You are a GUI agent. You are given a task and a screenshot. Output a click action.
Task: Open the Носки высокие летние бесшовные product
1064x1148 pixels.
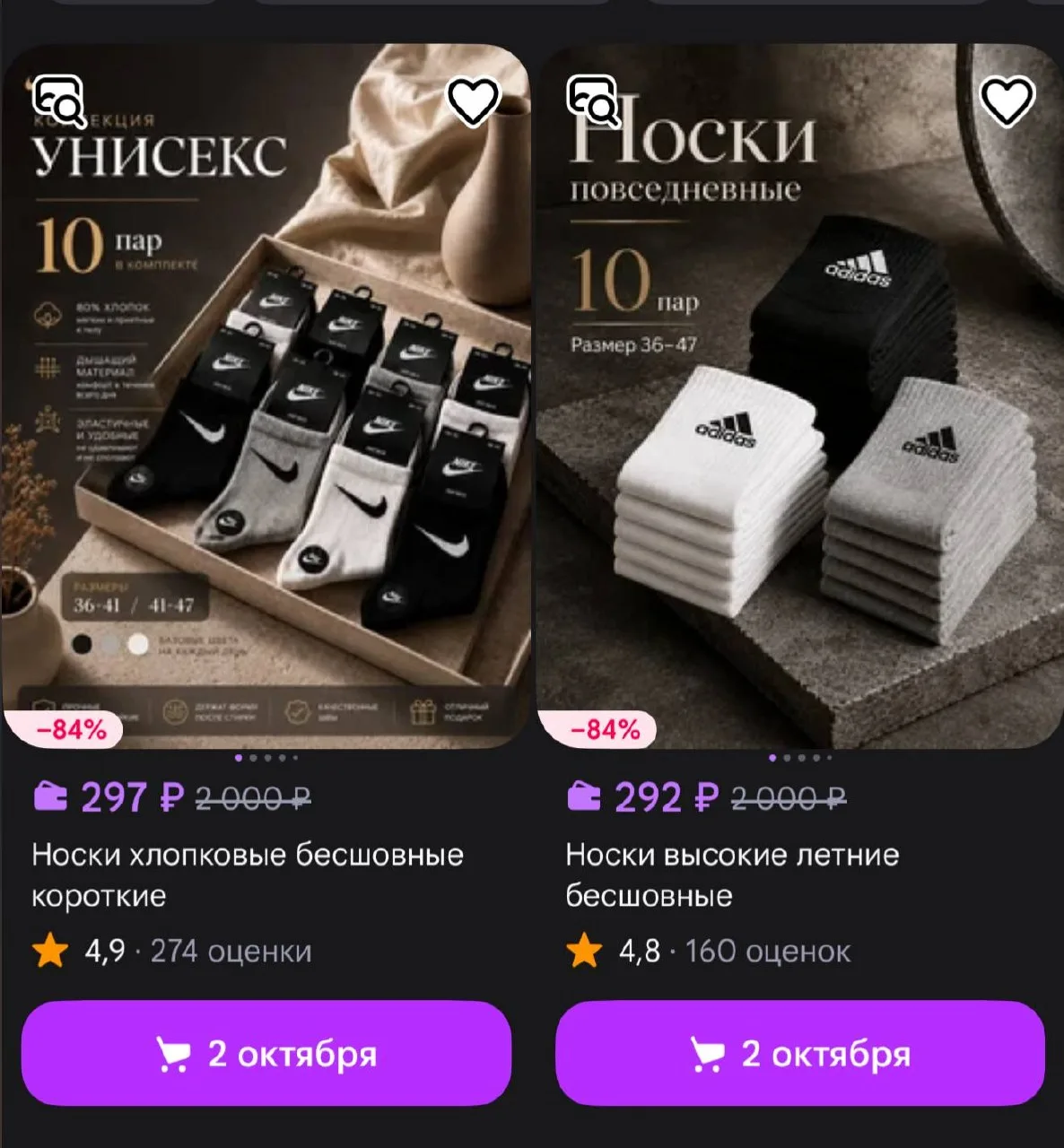pos(732,874)
